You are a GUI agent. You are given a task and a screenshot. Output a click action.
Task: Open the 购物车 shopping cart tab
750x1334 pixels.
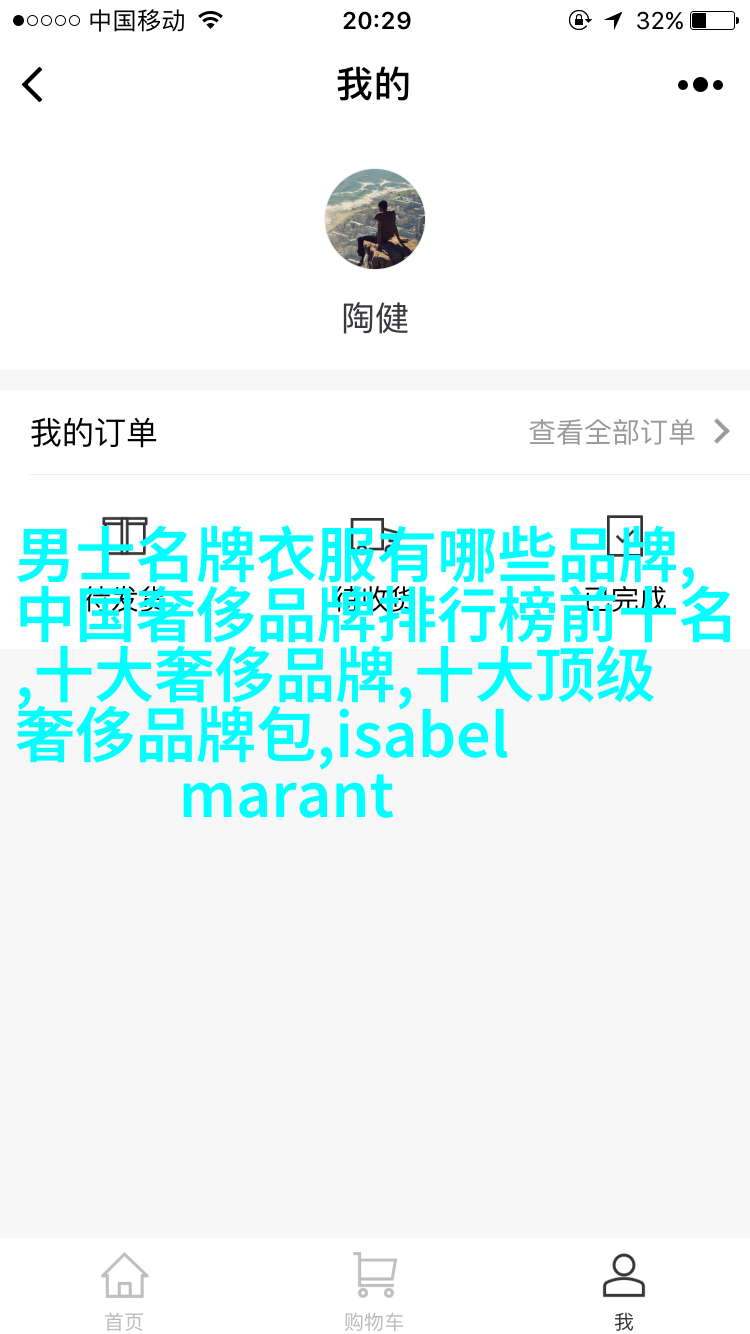[x=375, y=1290]
